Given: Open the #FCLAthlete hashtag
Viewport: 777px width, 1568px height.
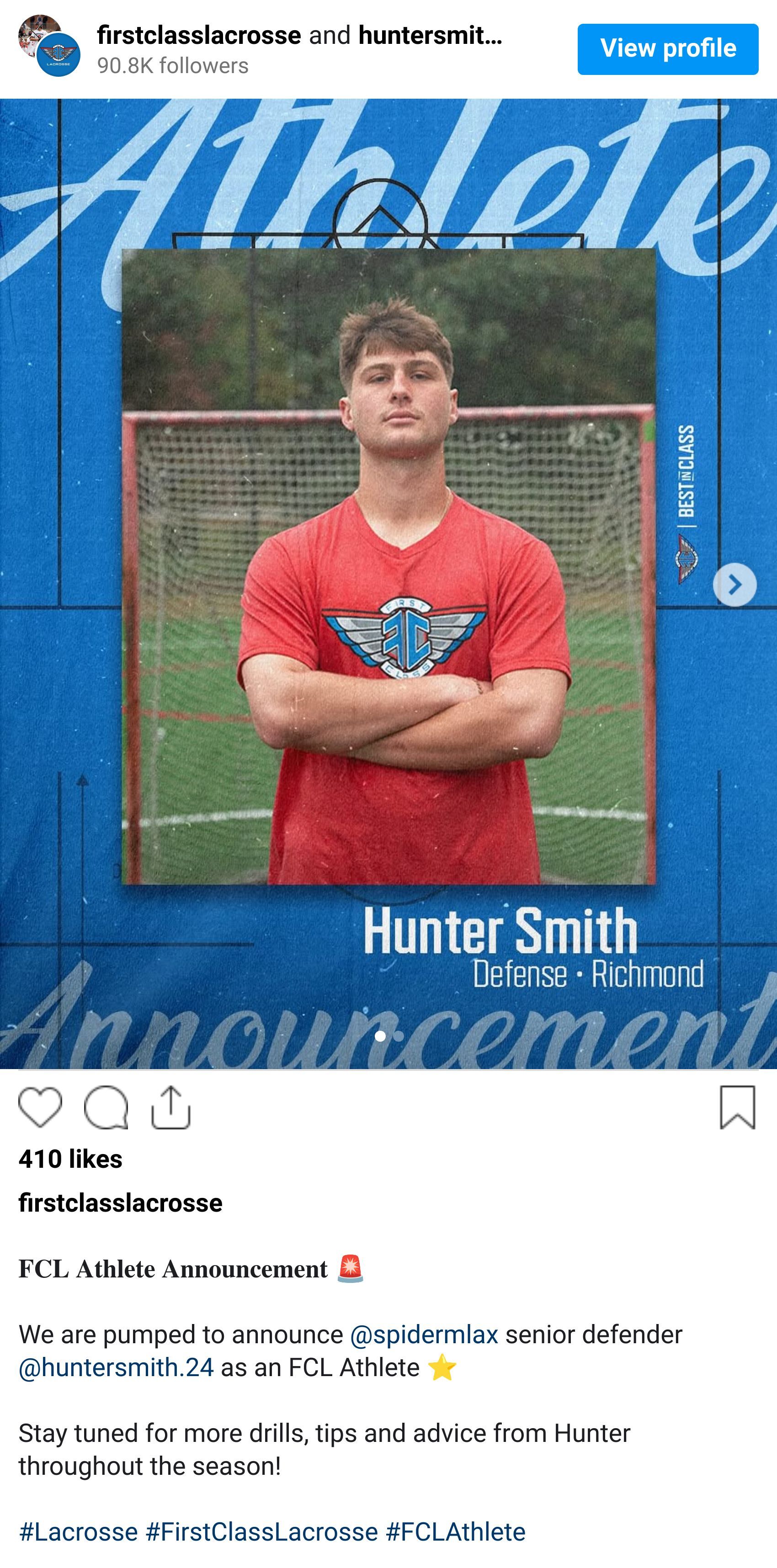Looking at the screenshot, I should tap(456, 1532).
